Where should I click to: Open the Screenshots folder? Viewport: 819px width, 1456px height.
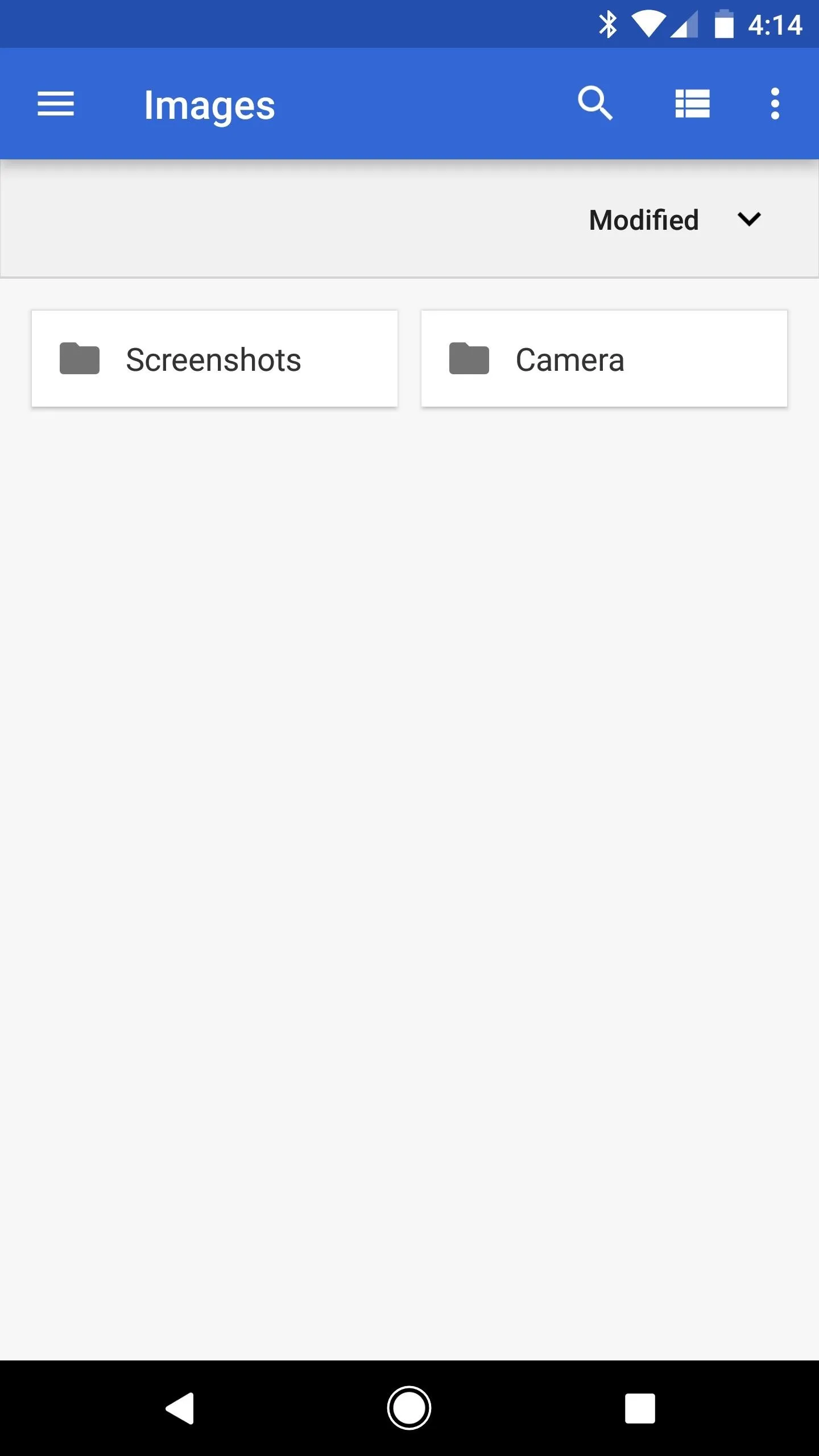point(214,359)
